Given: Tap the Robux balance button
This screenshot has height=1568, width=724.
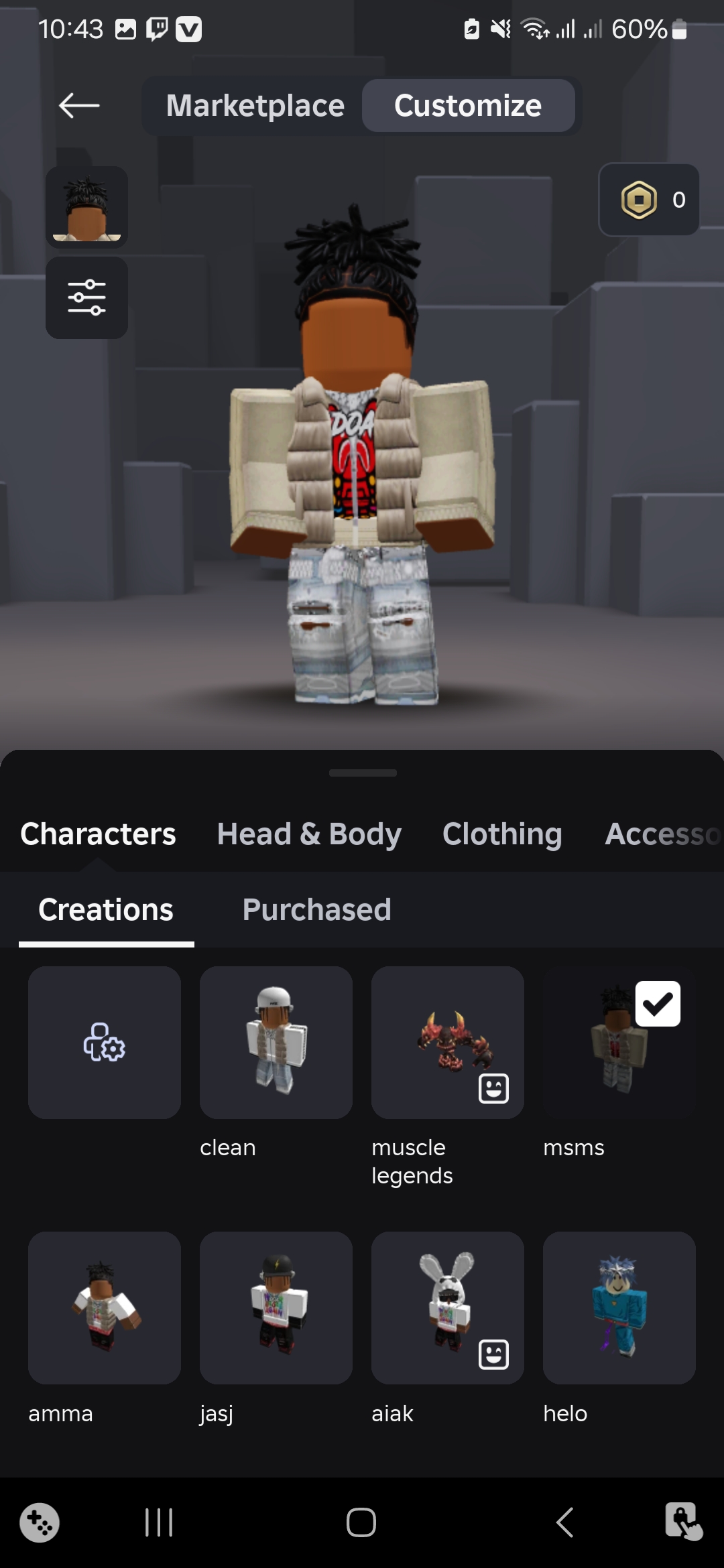Looking at the screenshot, I should click(648, 200).
